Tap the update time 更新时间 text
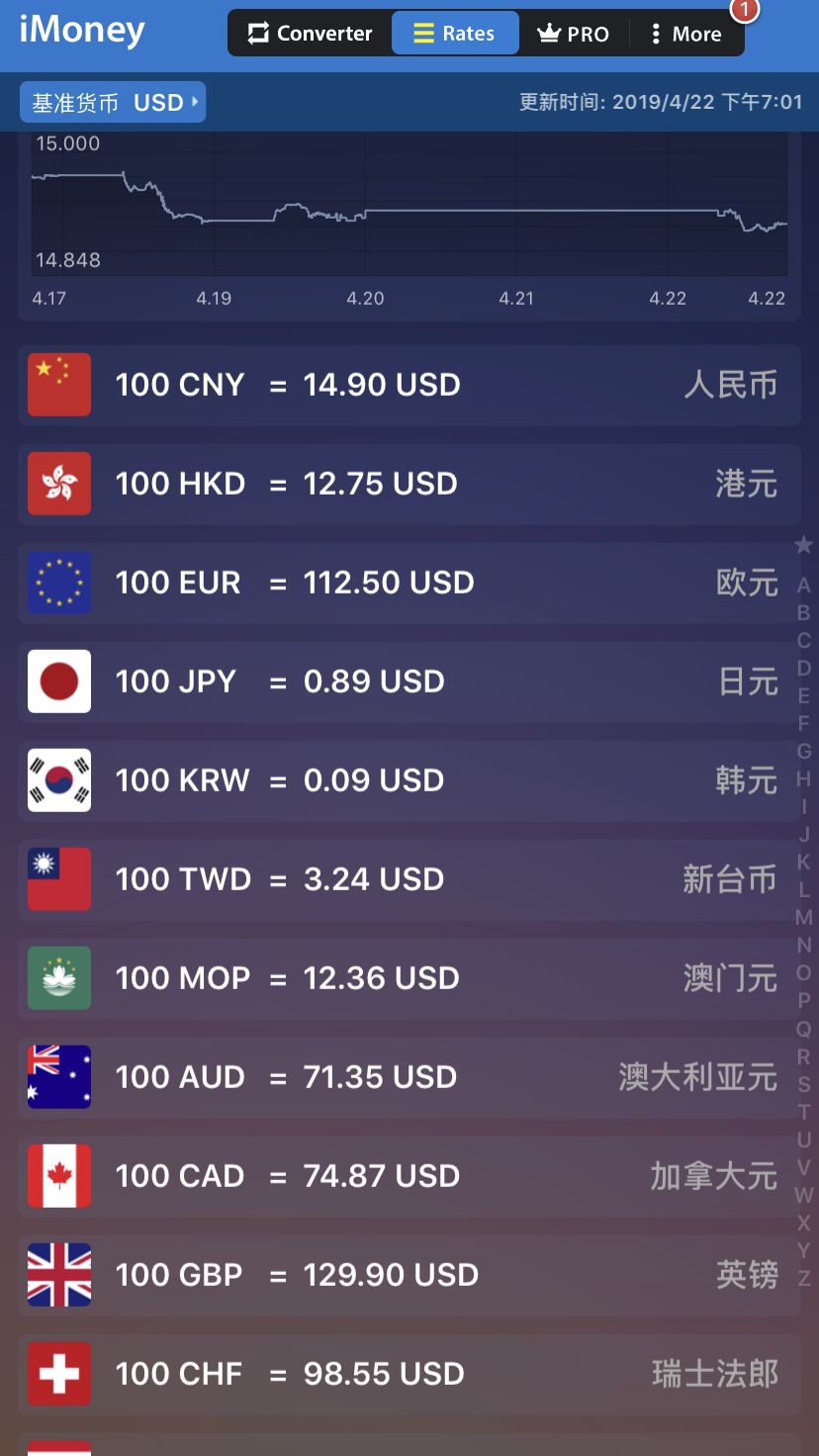This screenshot has height=1456, width=819. (x=659, y=102)
